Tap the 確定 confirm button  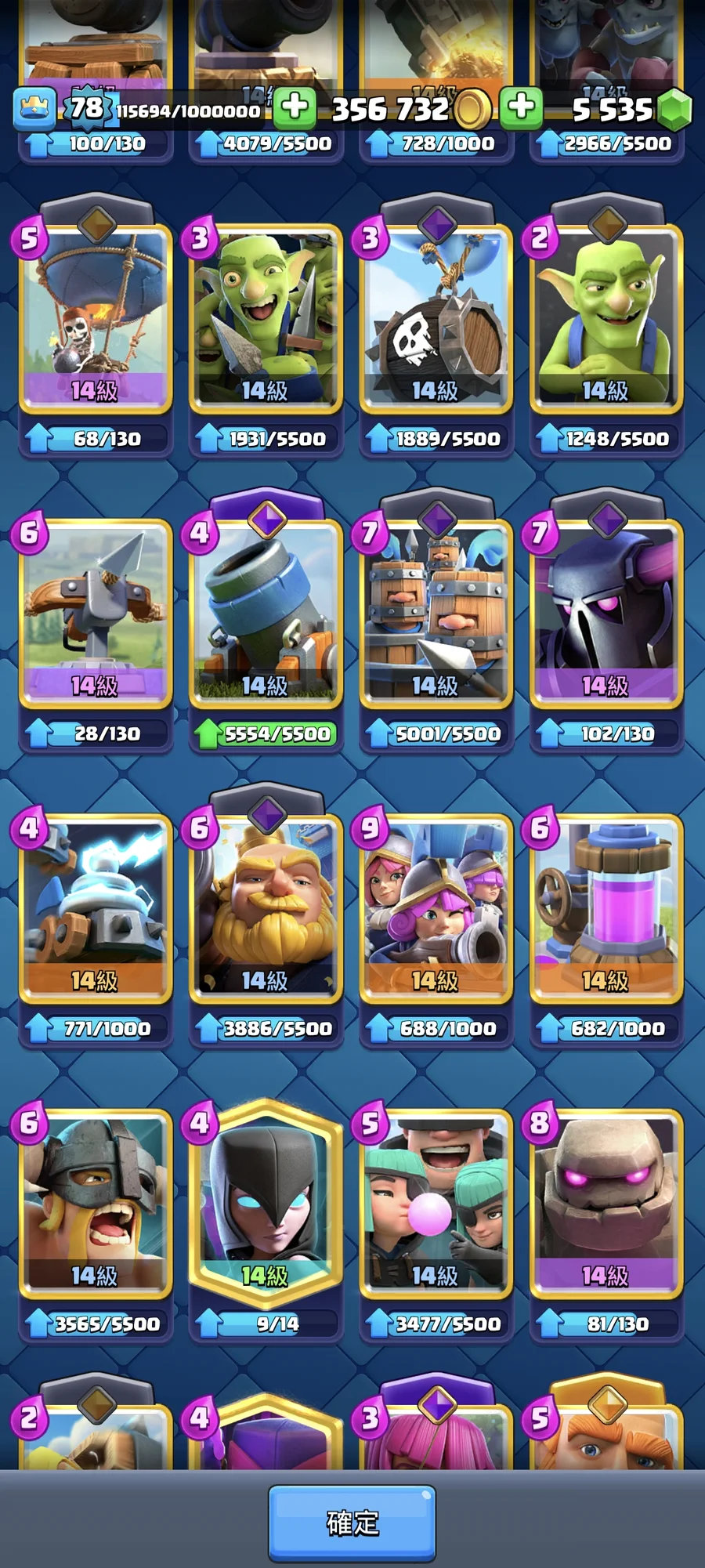tap(352, 1523)
